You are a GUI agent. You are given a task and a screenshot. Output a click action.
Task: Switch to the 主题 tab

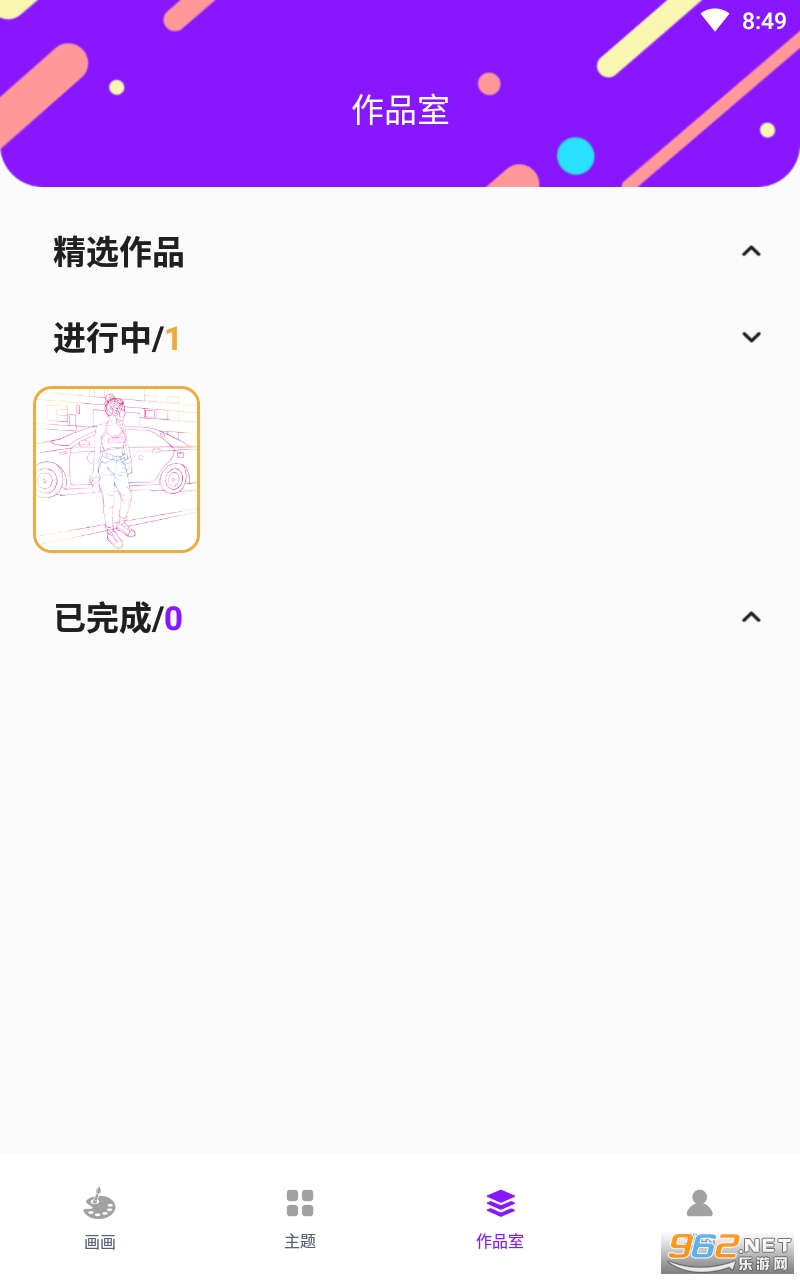[300, 1218]
